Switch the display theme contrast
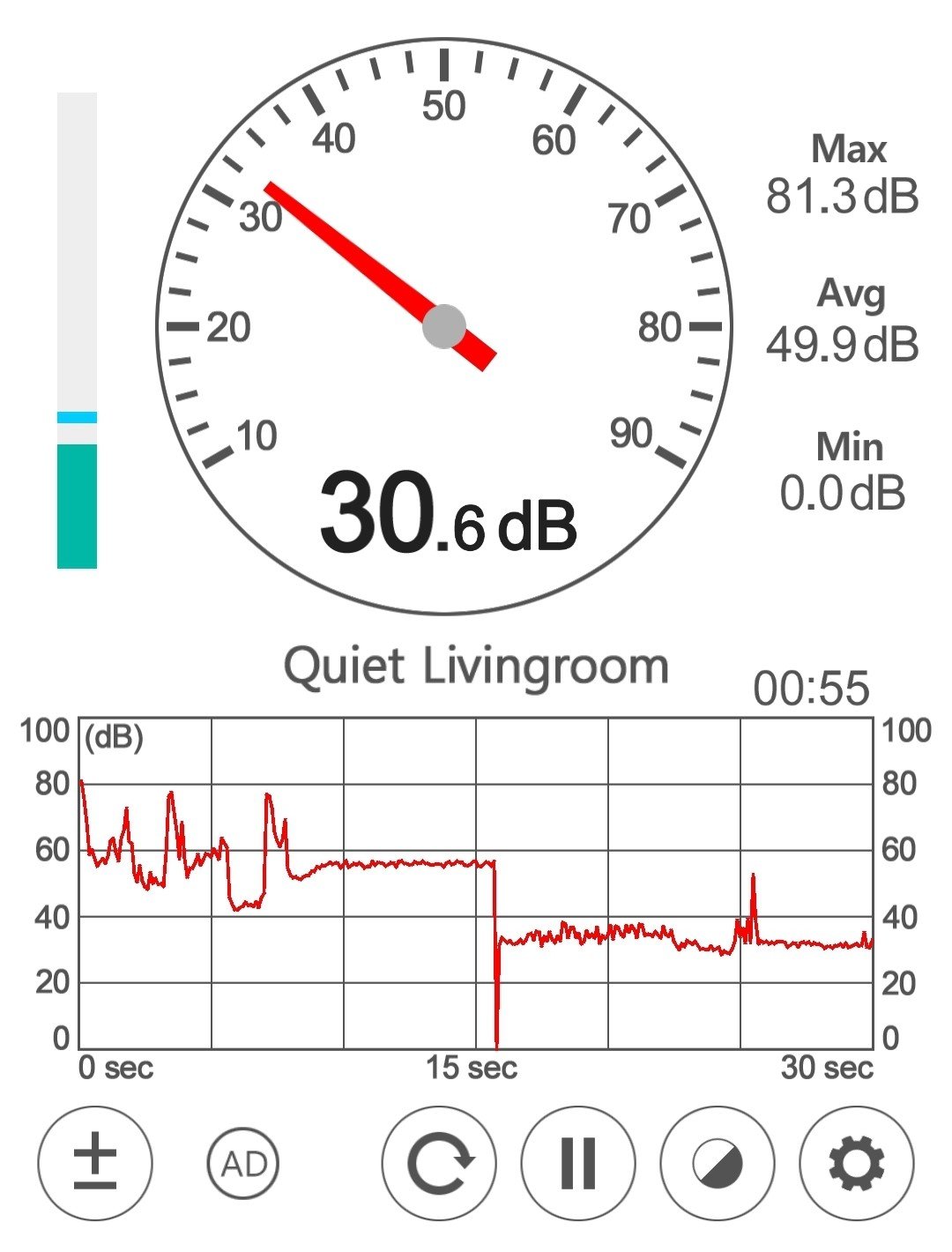 tap(717, 1163)
